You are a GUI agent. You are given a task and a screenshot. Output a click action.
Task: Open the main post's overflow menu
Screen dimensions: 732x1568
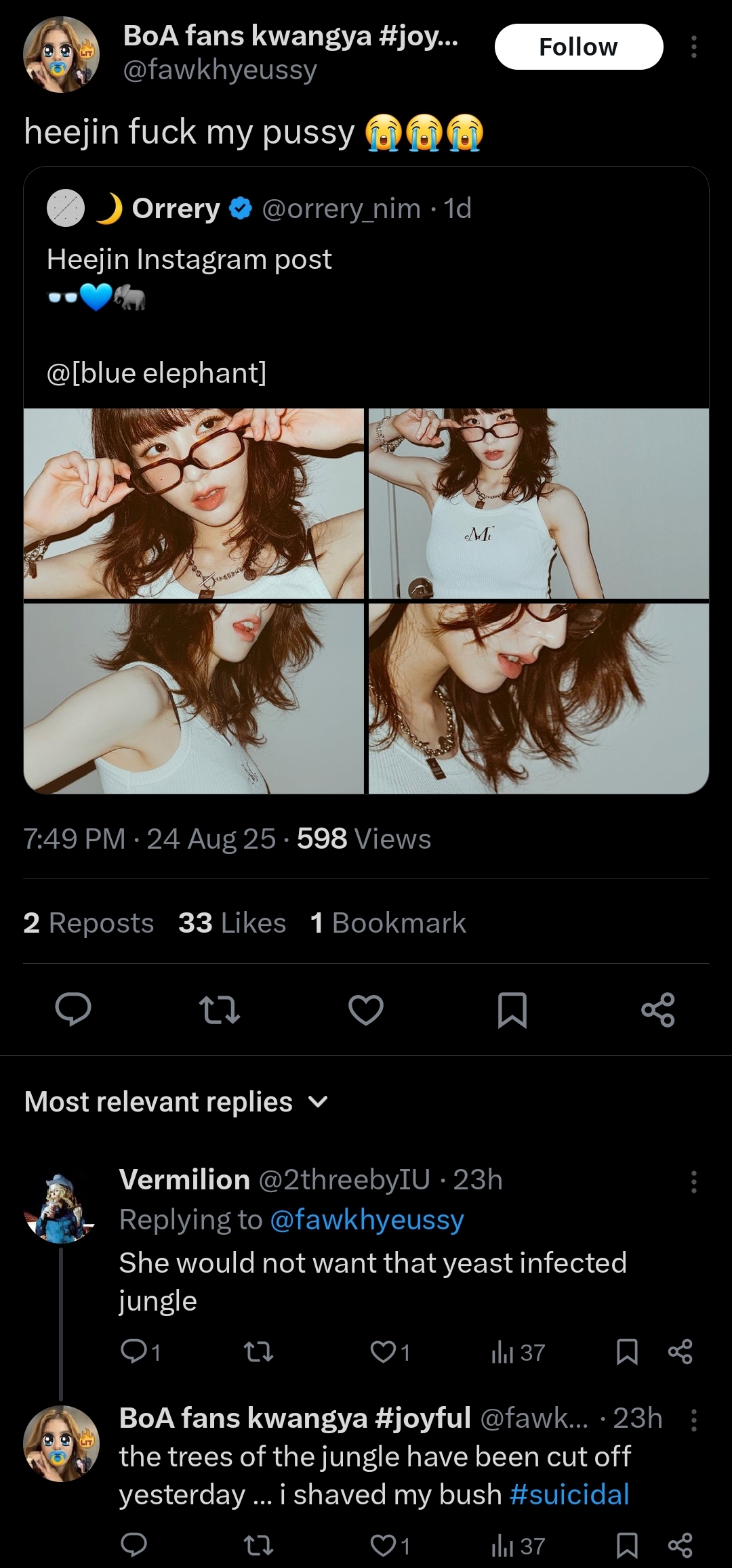tap(693, 47)
